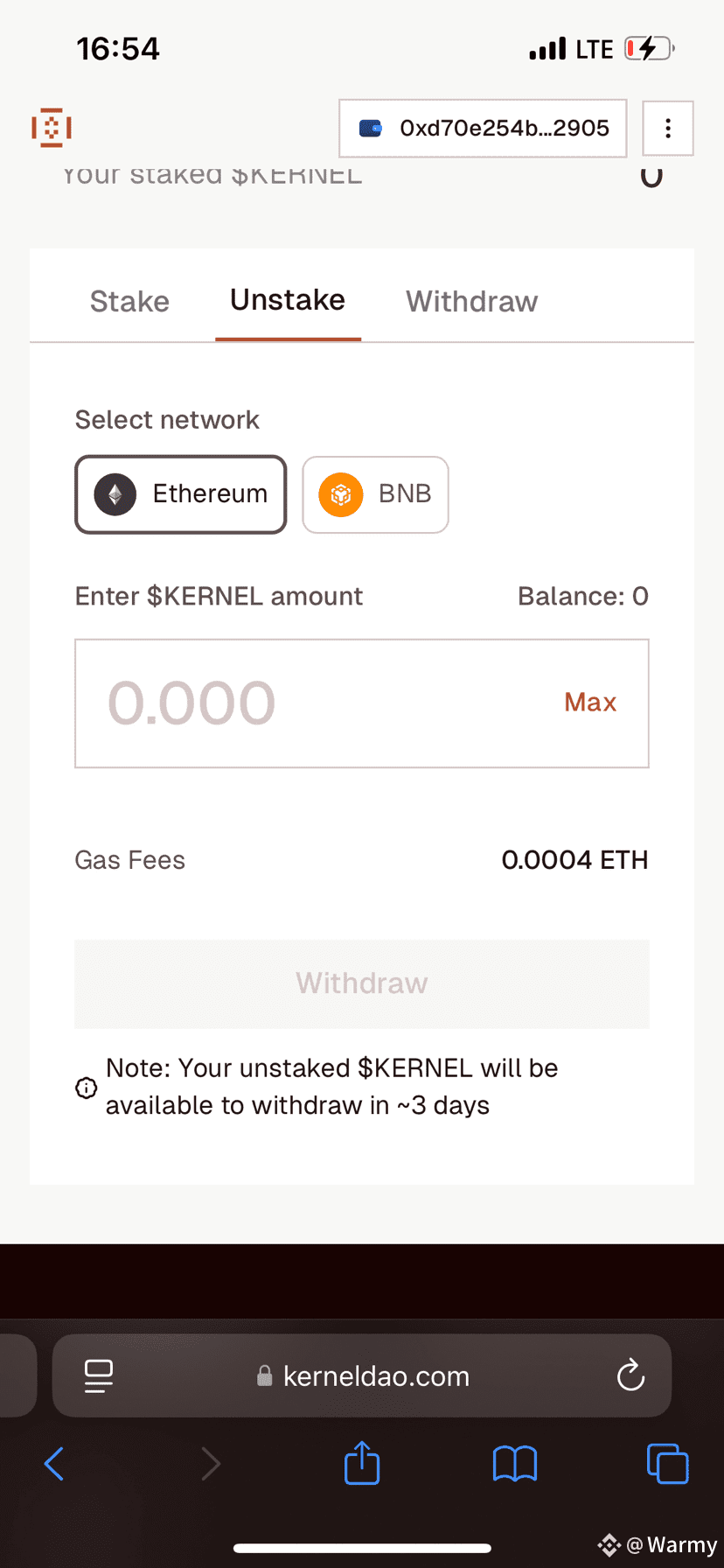The width and height of the screenshot is (724, 1568).
Task: Open Safari bookmarks
Action: tap(515, 1463)
